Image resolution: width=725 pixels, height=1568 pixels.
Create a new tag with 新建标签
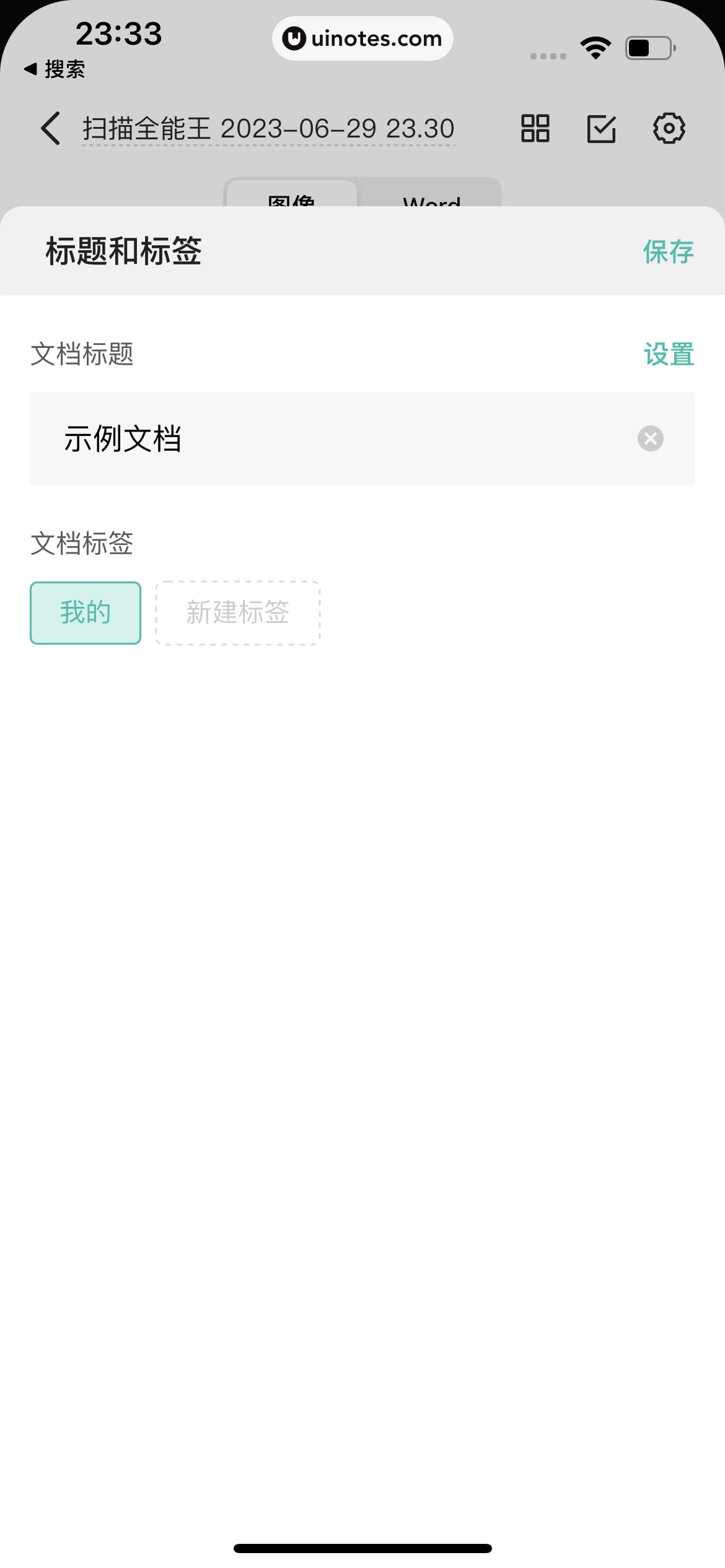click(237, 613)
